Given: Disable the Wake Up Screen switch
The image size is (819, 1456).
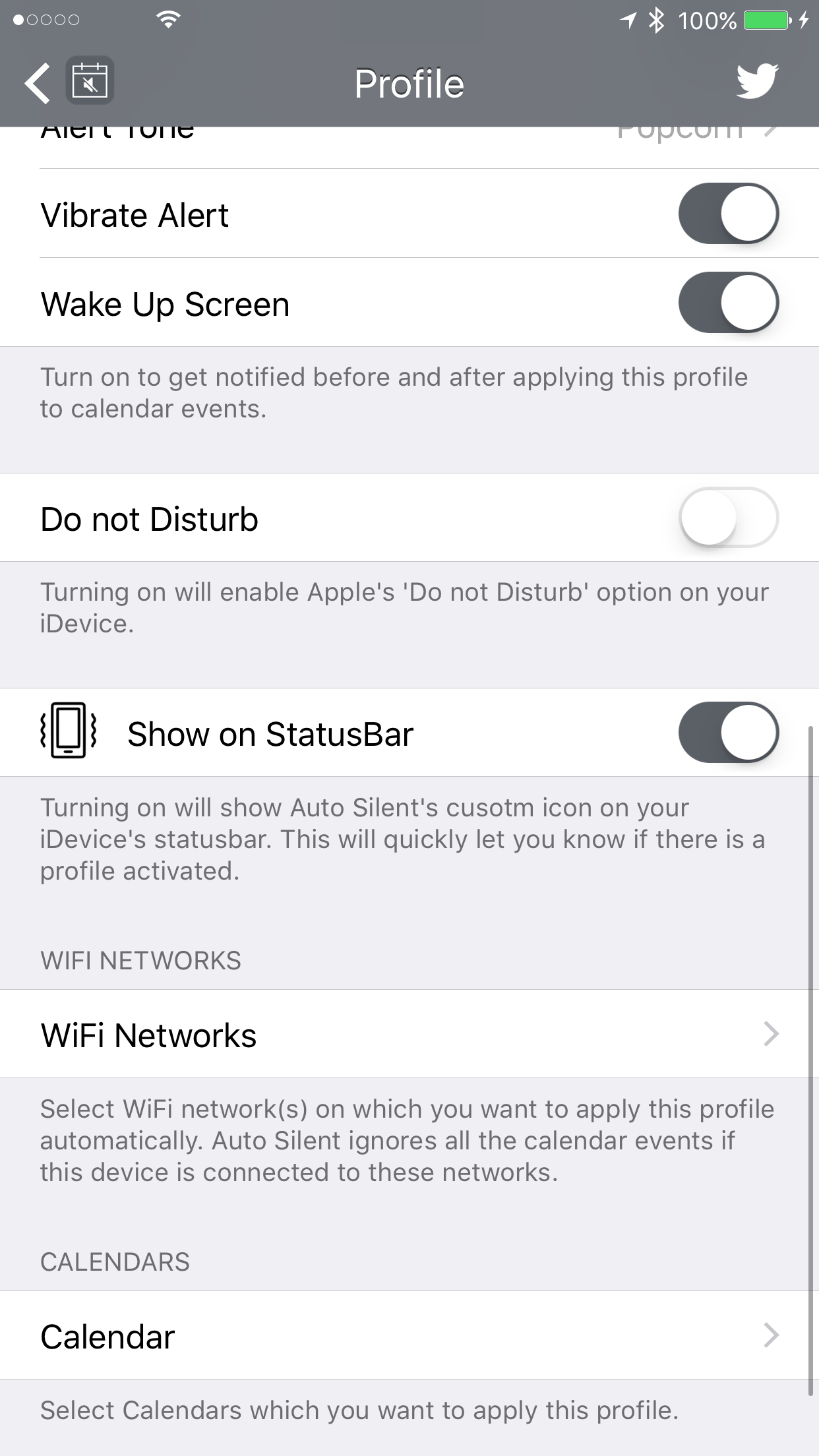Looking at the screenshot, I should click(x=729, y=303).
